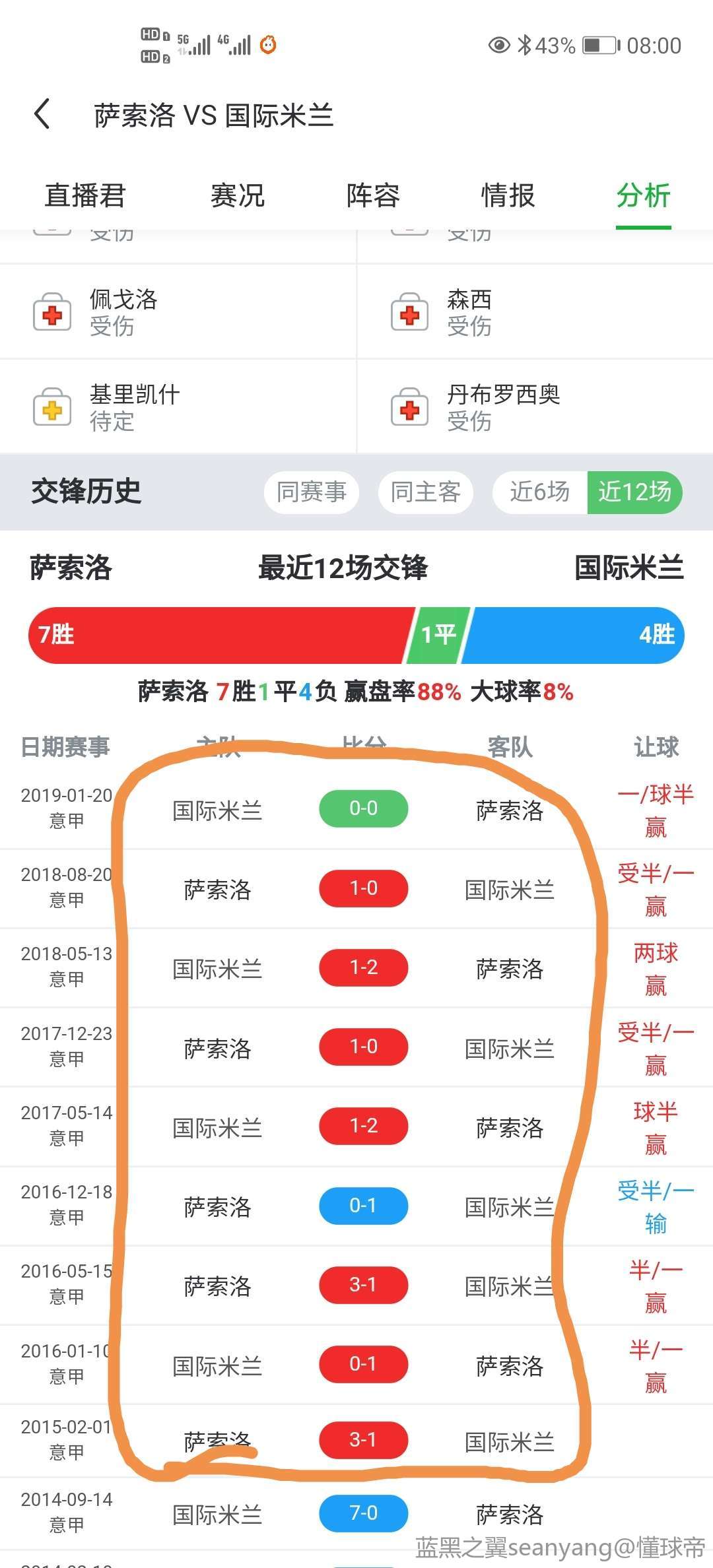The image size is (713, 1568).
Task: Open the 2016-01-10 国际米兰 0-1 萨索洛 match
Action: tap(363, 1364)
